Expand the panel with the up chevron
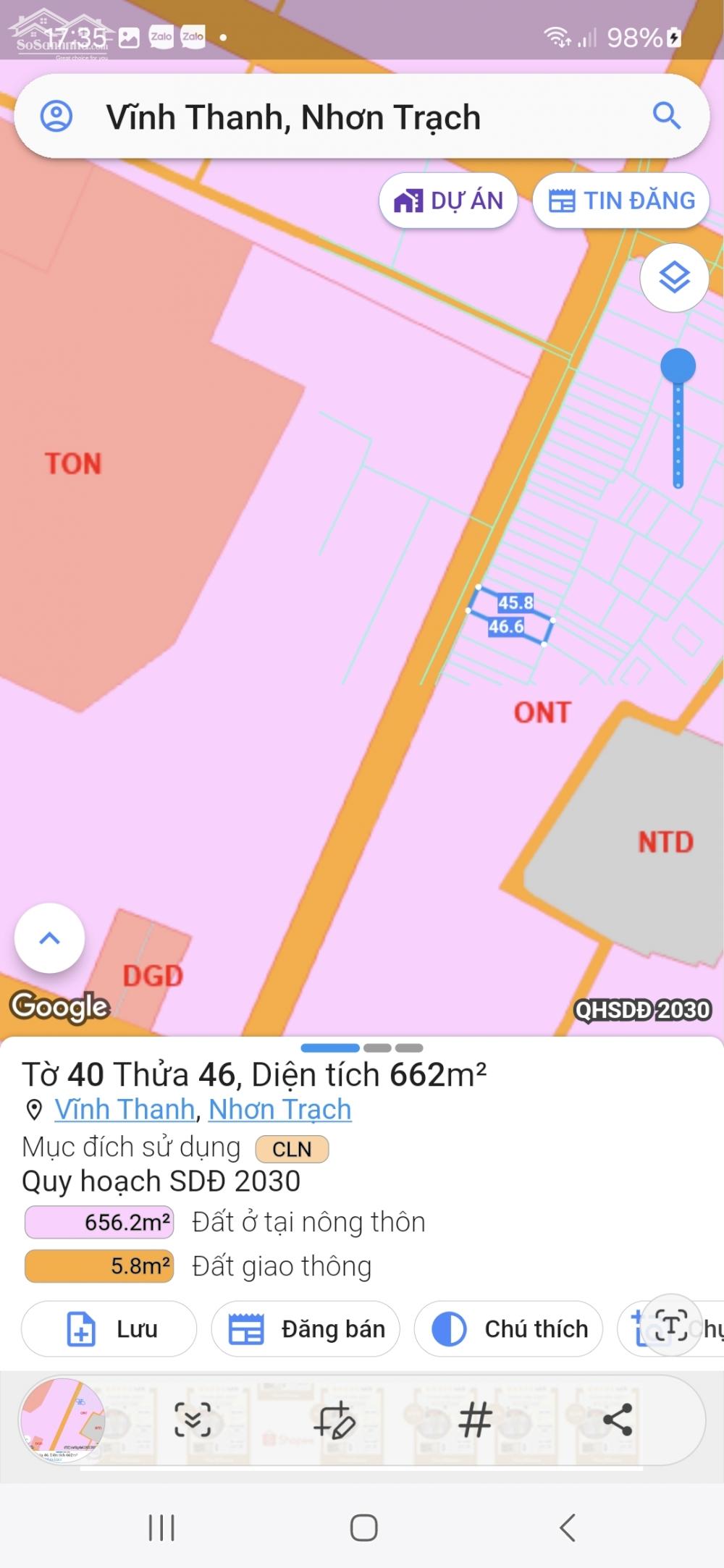724x1568 pixels. [x=49, y=938]
